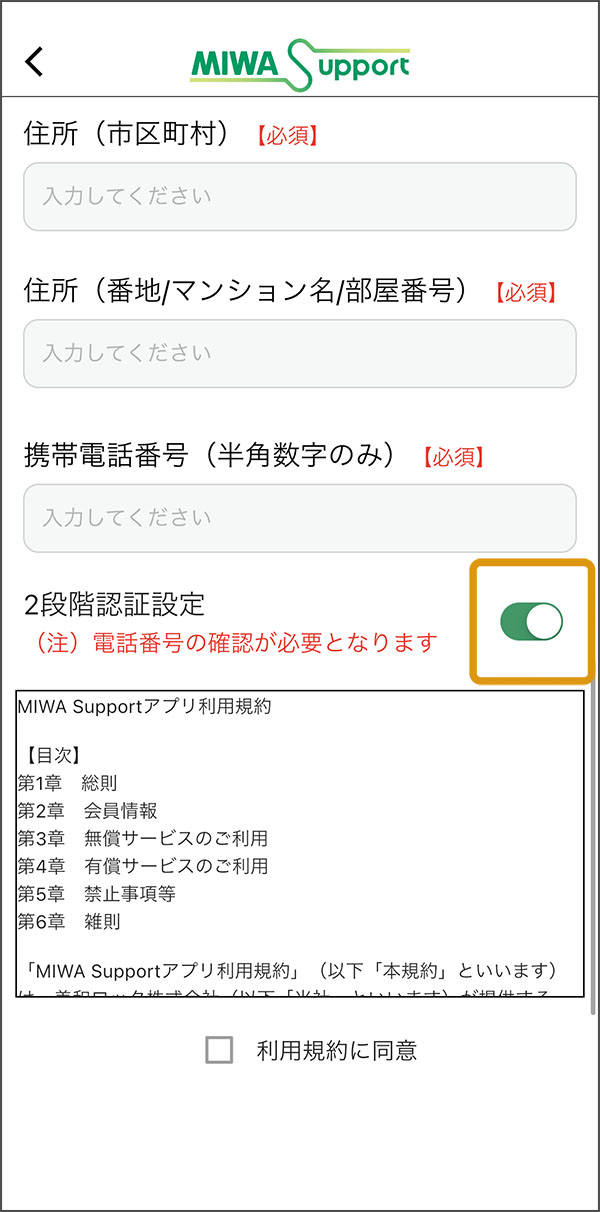Tap the 住所（市区町村） input field

(x=300, y=197)
